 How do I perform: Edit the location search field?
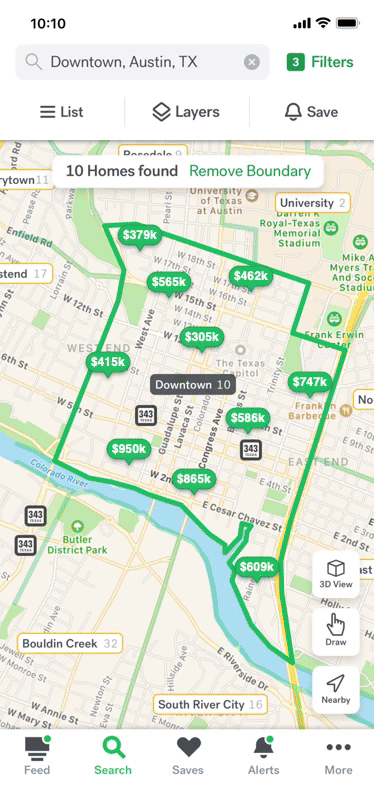[142, 63]
